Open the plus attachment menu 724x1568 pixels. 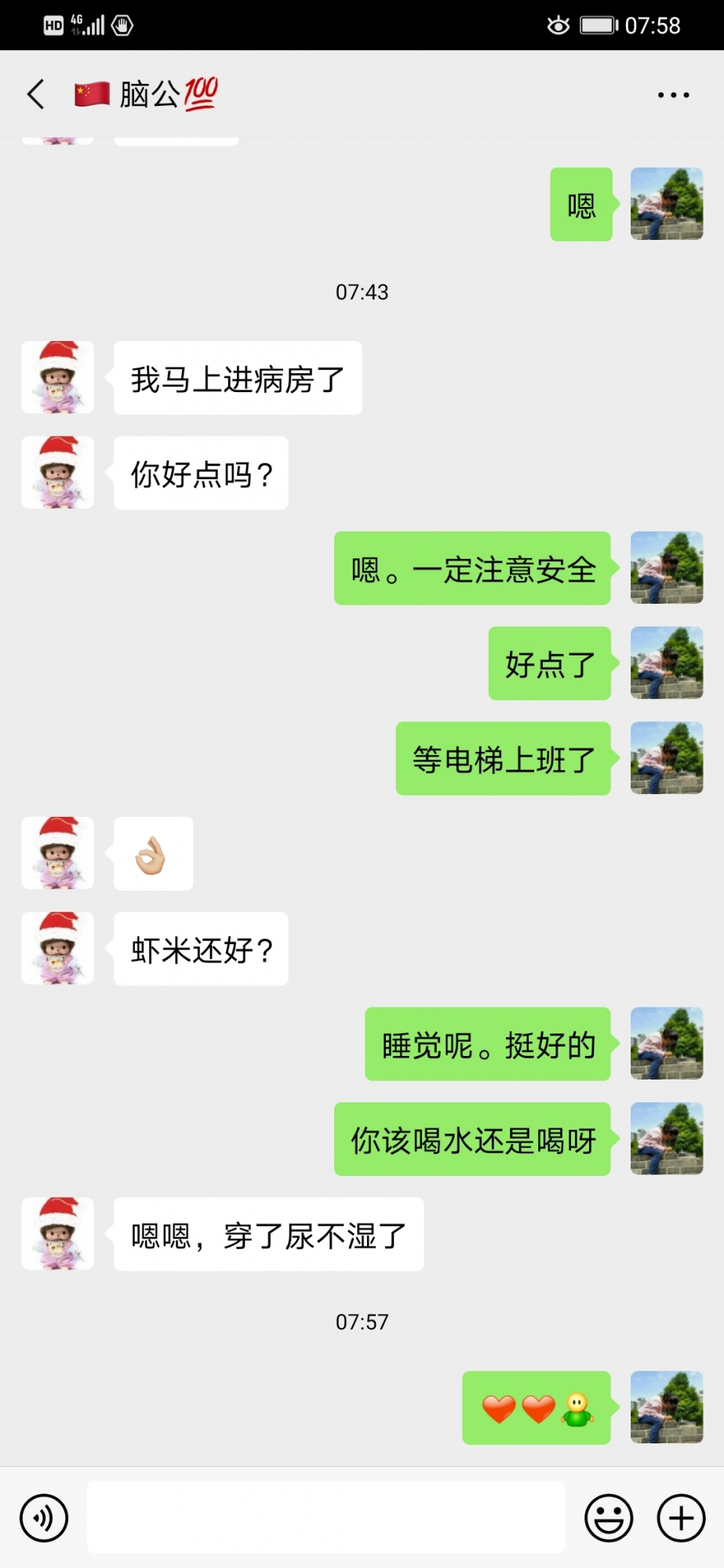coord(680,1518)
